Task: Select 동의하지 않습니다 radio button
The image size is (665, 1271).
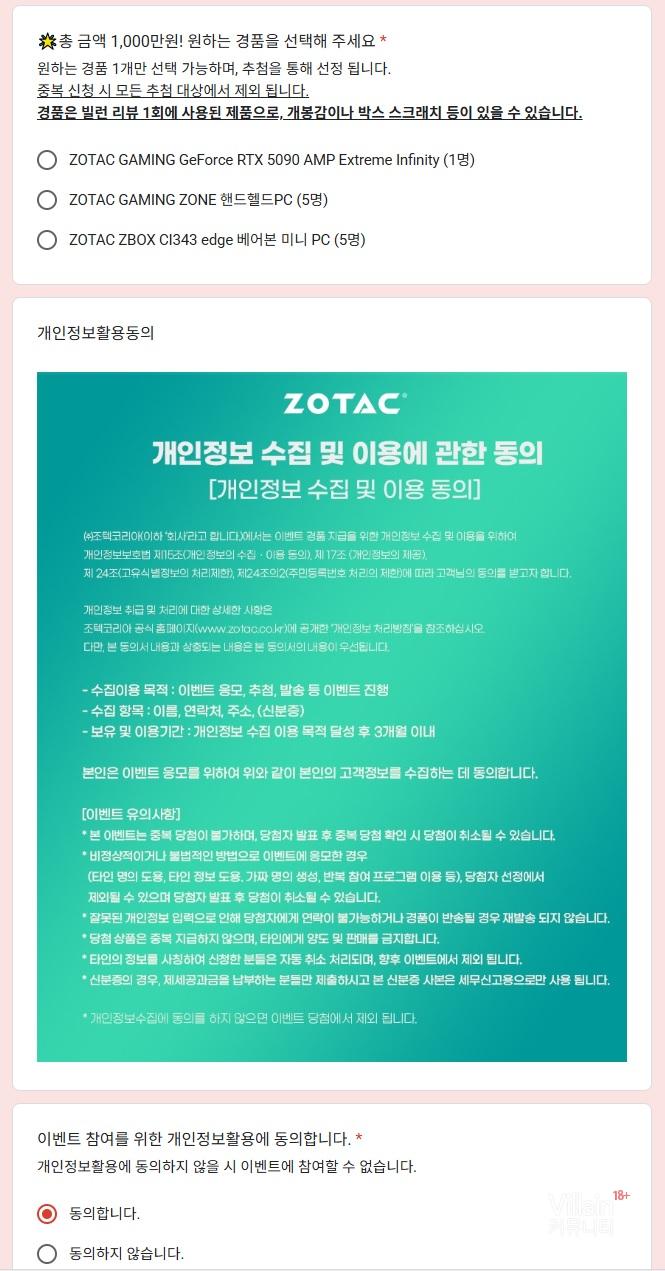Action: click(47, 1254)
